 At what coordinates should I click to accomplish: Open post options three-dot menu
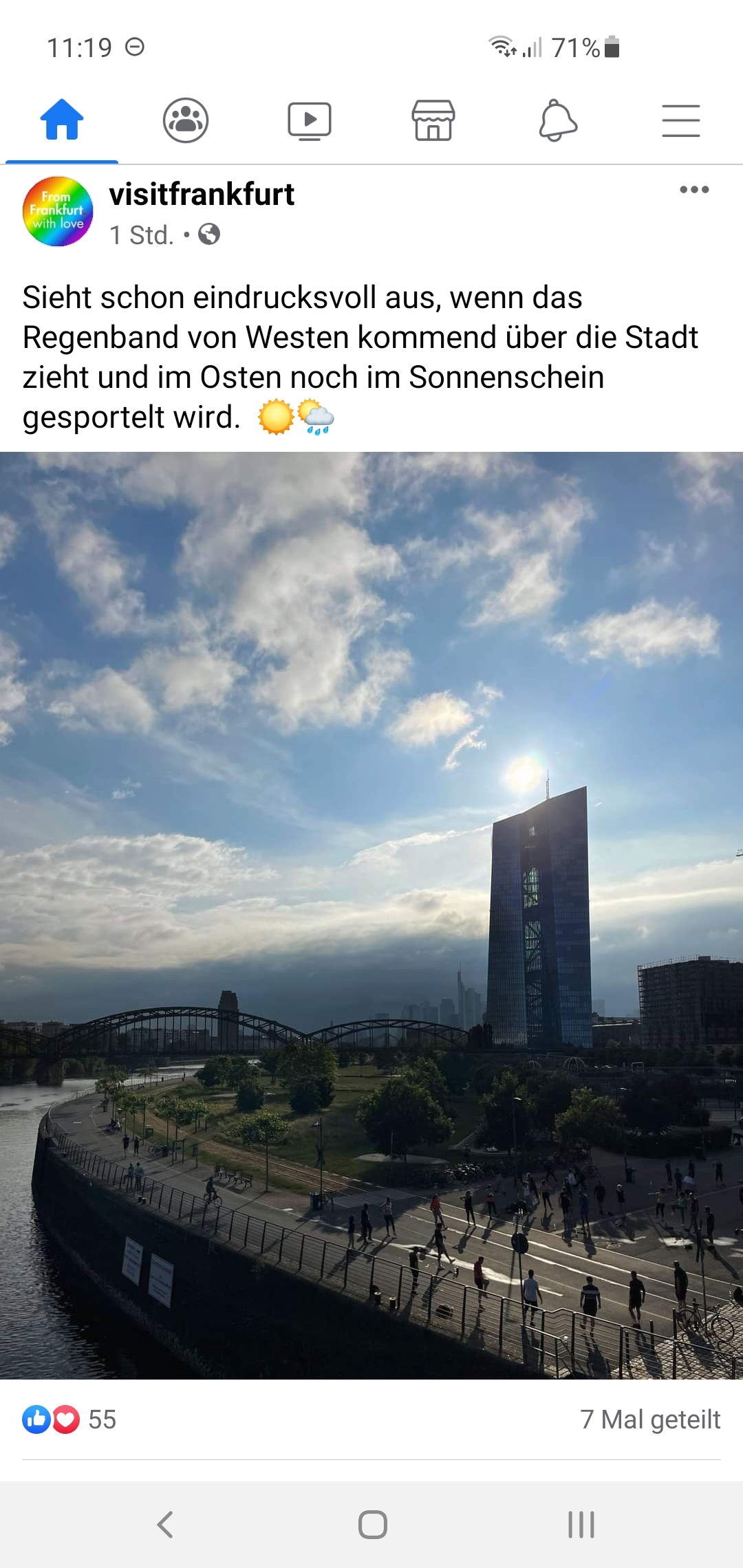click(x=694, y=190)
